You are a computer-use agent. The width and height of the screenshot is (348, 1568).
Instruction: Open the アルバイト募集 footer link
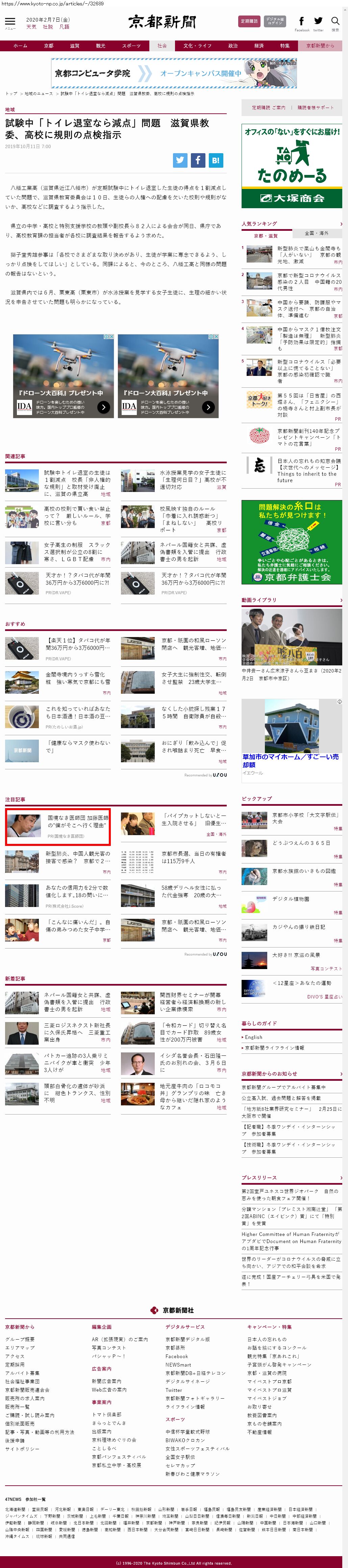(x=23, y=1373)
